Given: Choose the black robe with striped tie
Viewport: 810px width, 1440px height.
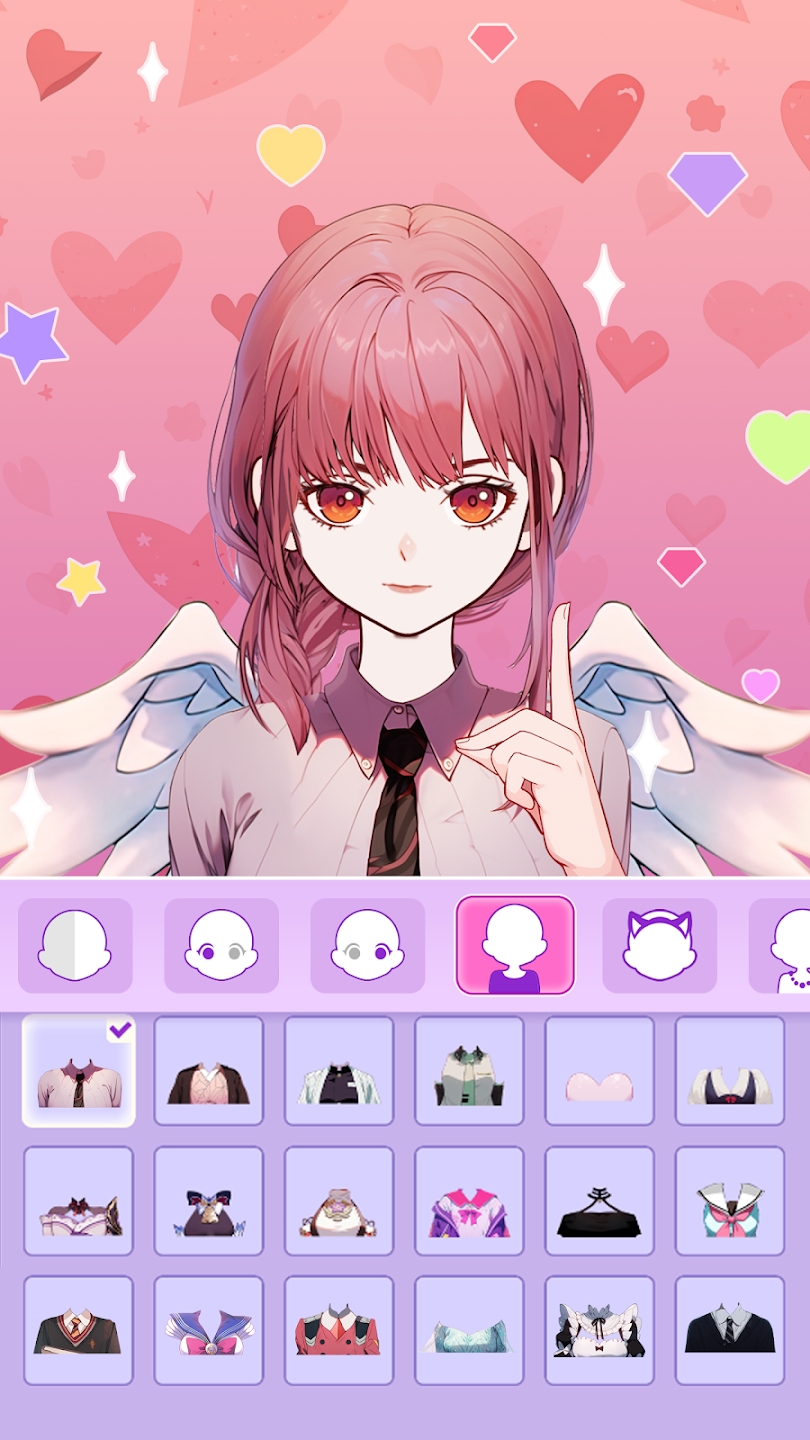Looking at the screenshot, I should click(x=78, y=1331).
